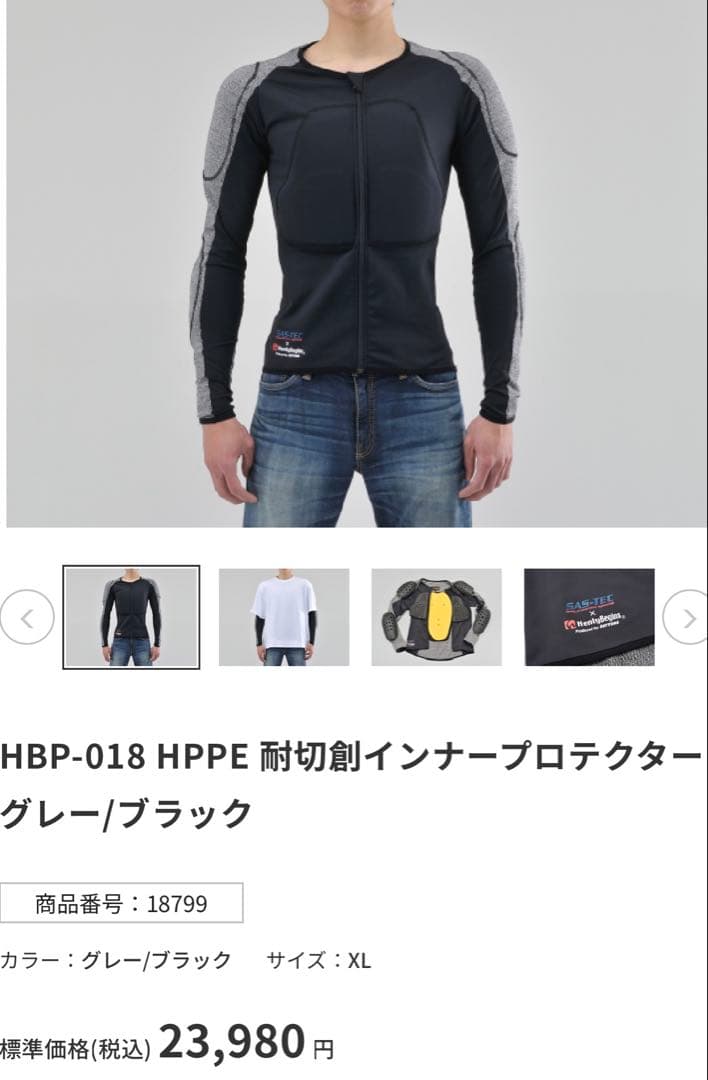This screenshot has width=708, height=1080.
Task: Show next image in the carousel
Action: [x=688, y=617]
